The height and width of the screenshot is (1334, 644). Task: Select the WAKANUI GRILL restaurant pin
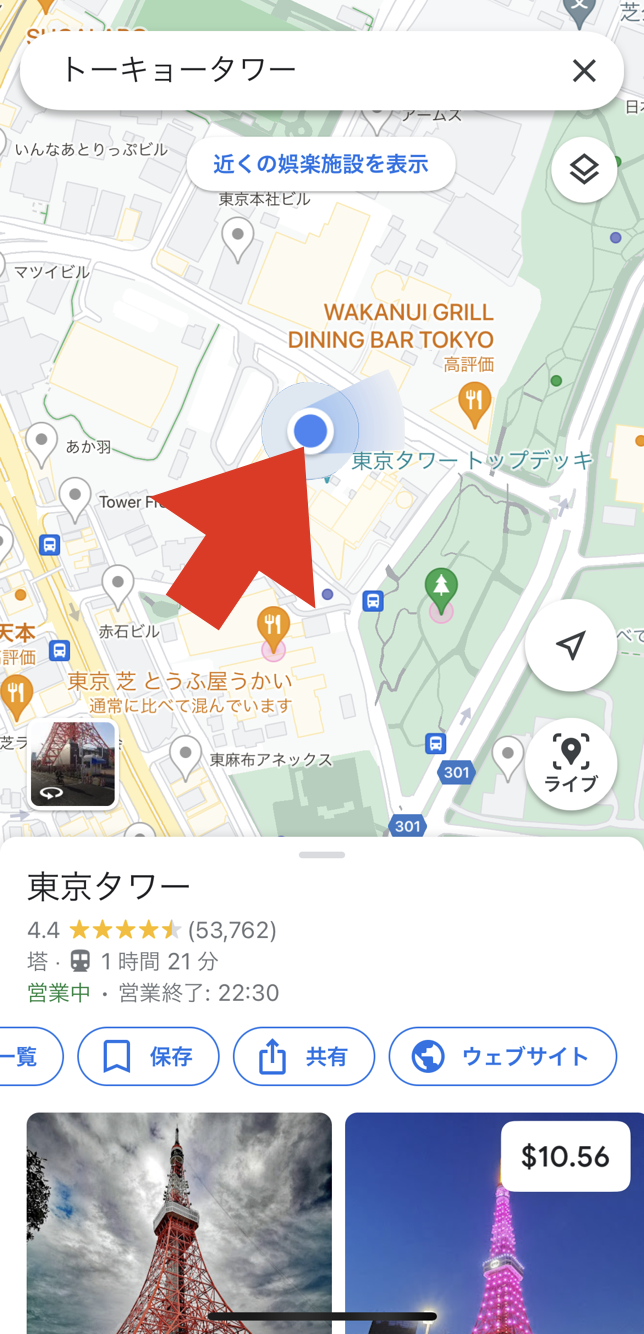[475, 401]
